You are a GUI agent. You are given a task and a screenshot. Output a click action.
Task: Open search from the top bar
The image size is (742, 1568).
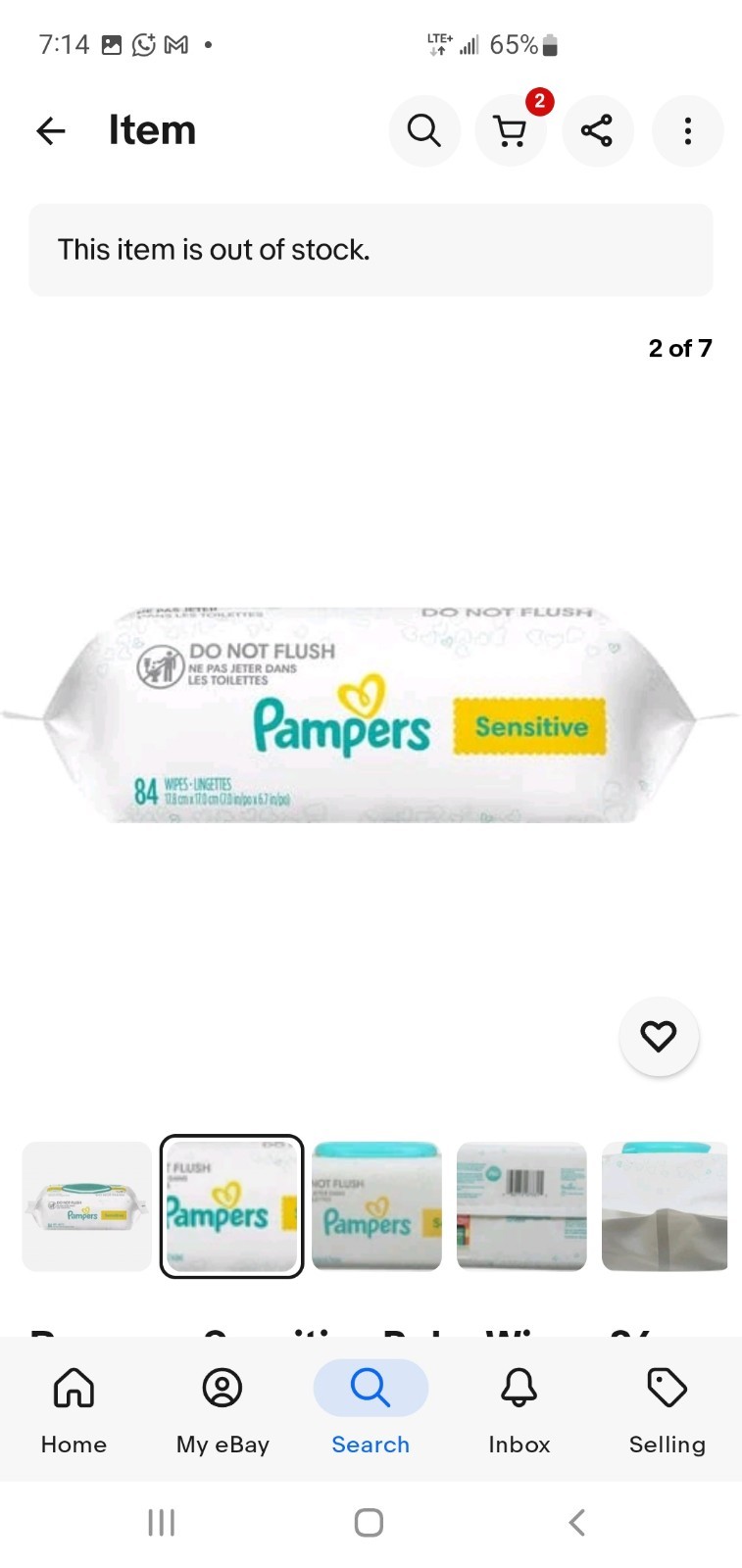423,130
